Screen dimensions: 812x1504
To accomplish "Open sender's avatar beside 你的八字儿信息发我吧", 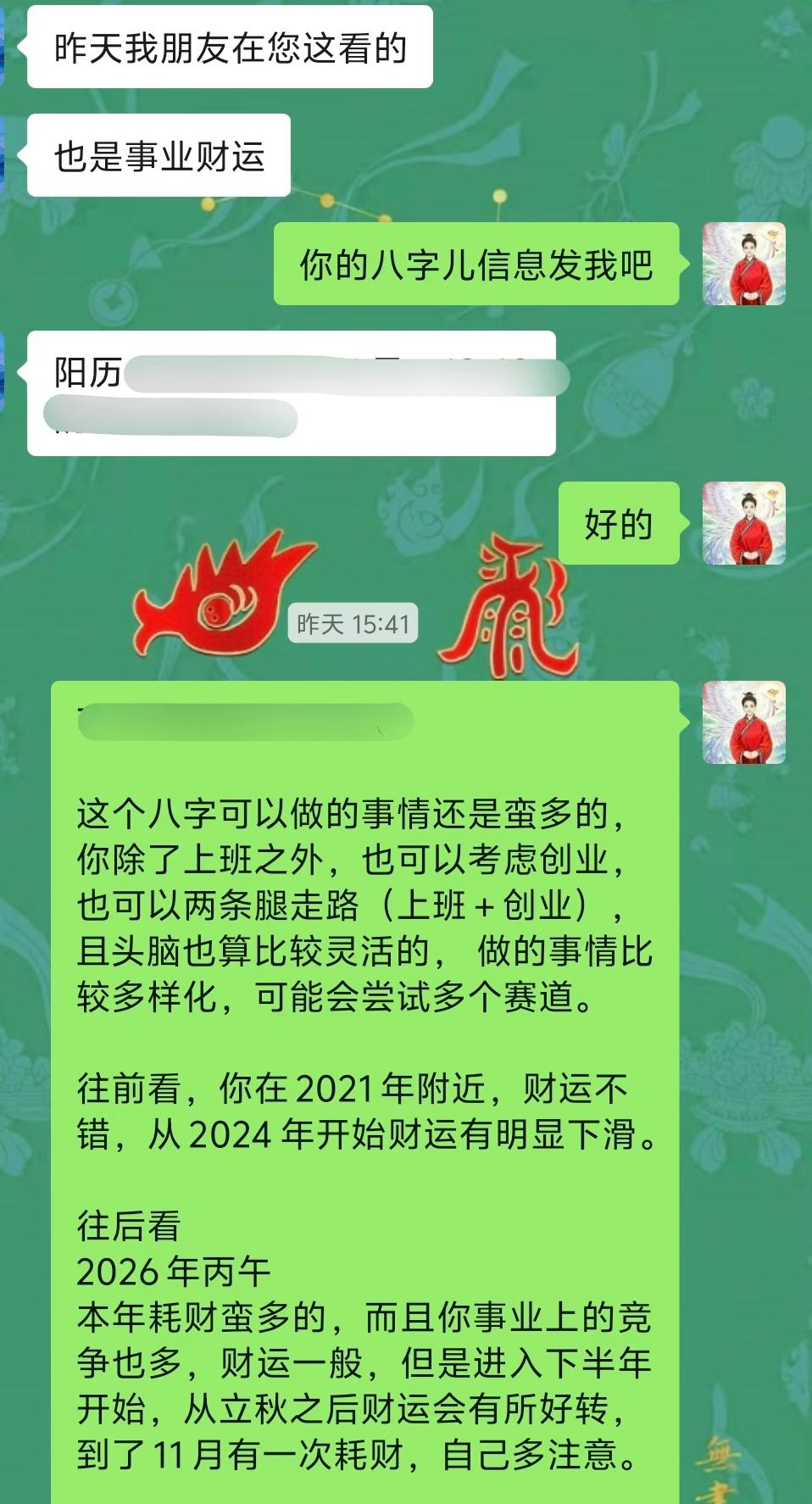I will (x=744, y=264).
